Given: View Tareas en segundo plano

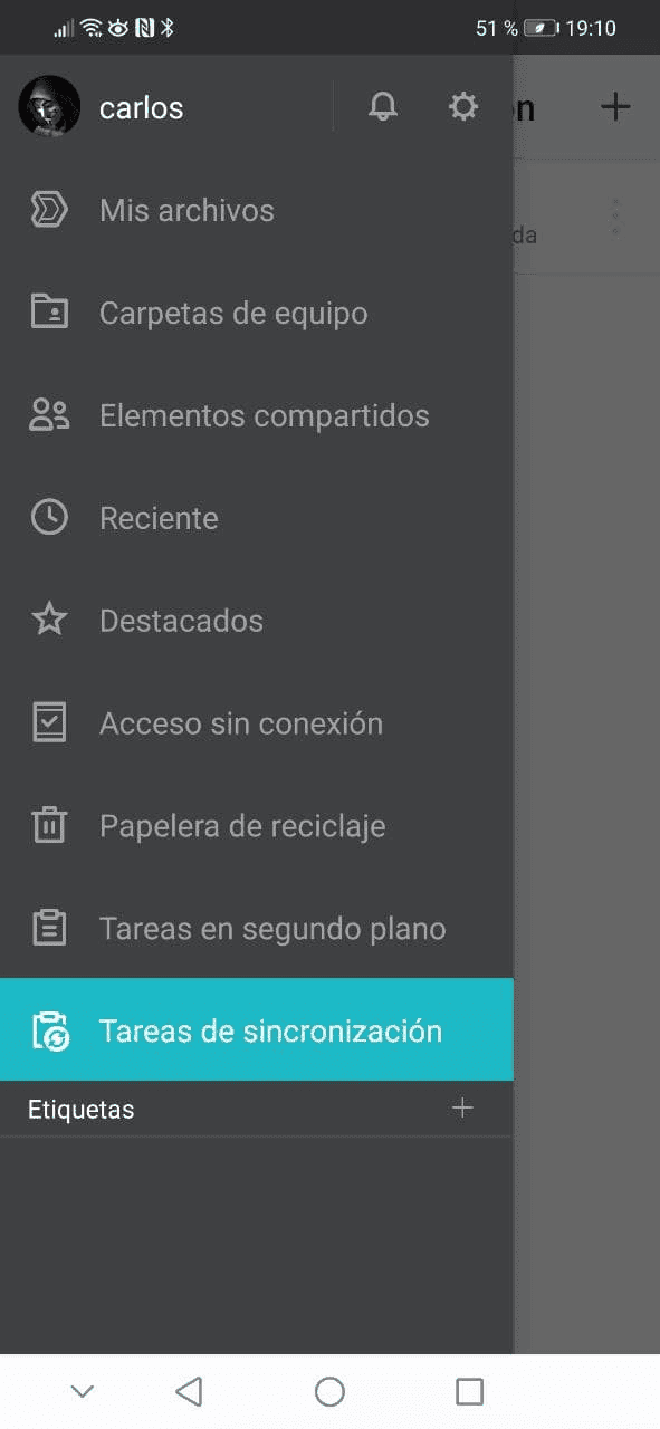Looking at the screenshot, I should tap(257, 929).
